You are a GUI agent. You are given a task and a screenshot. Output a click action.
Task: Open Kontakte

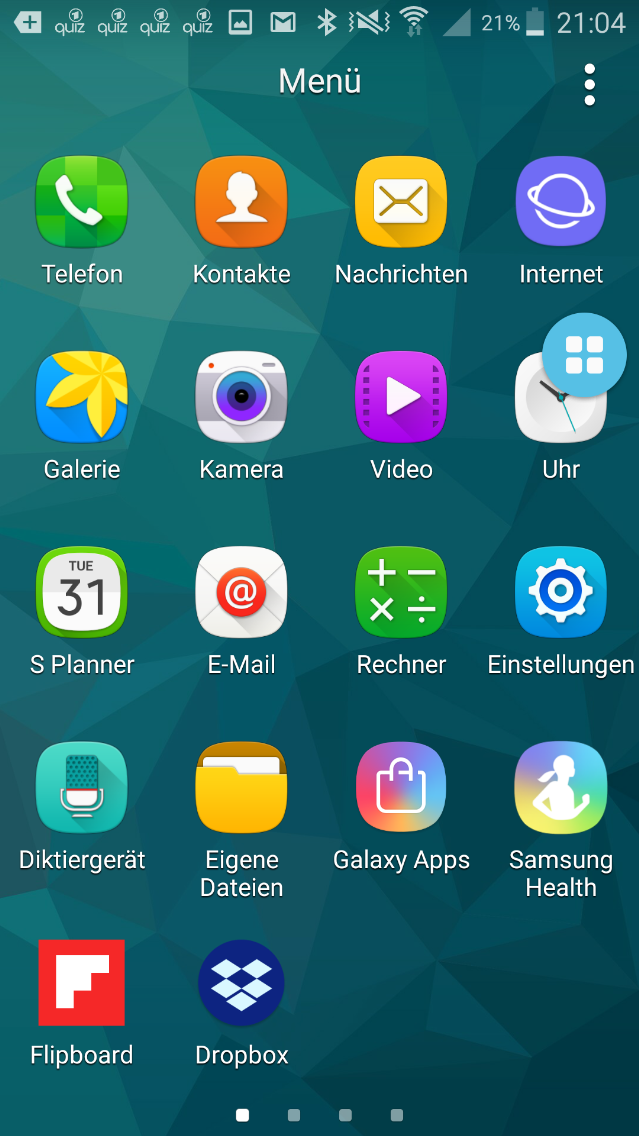(x=241, y=203)
